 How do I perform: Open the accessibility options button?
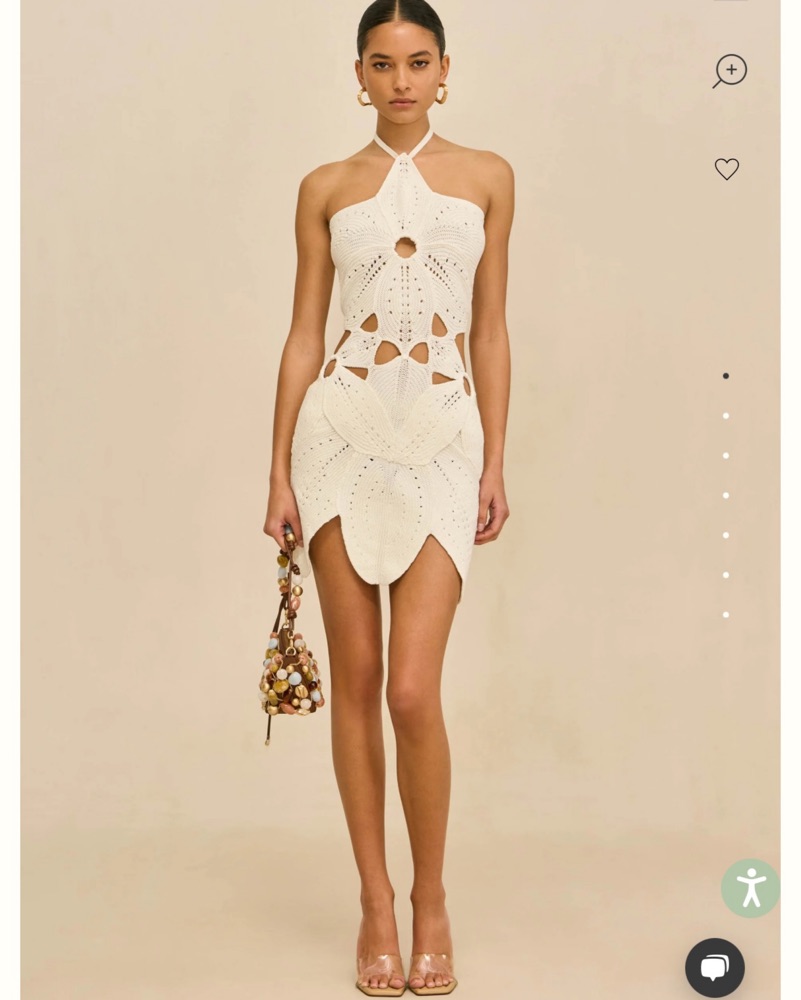tap(750, 888)
